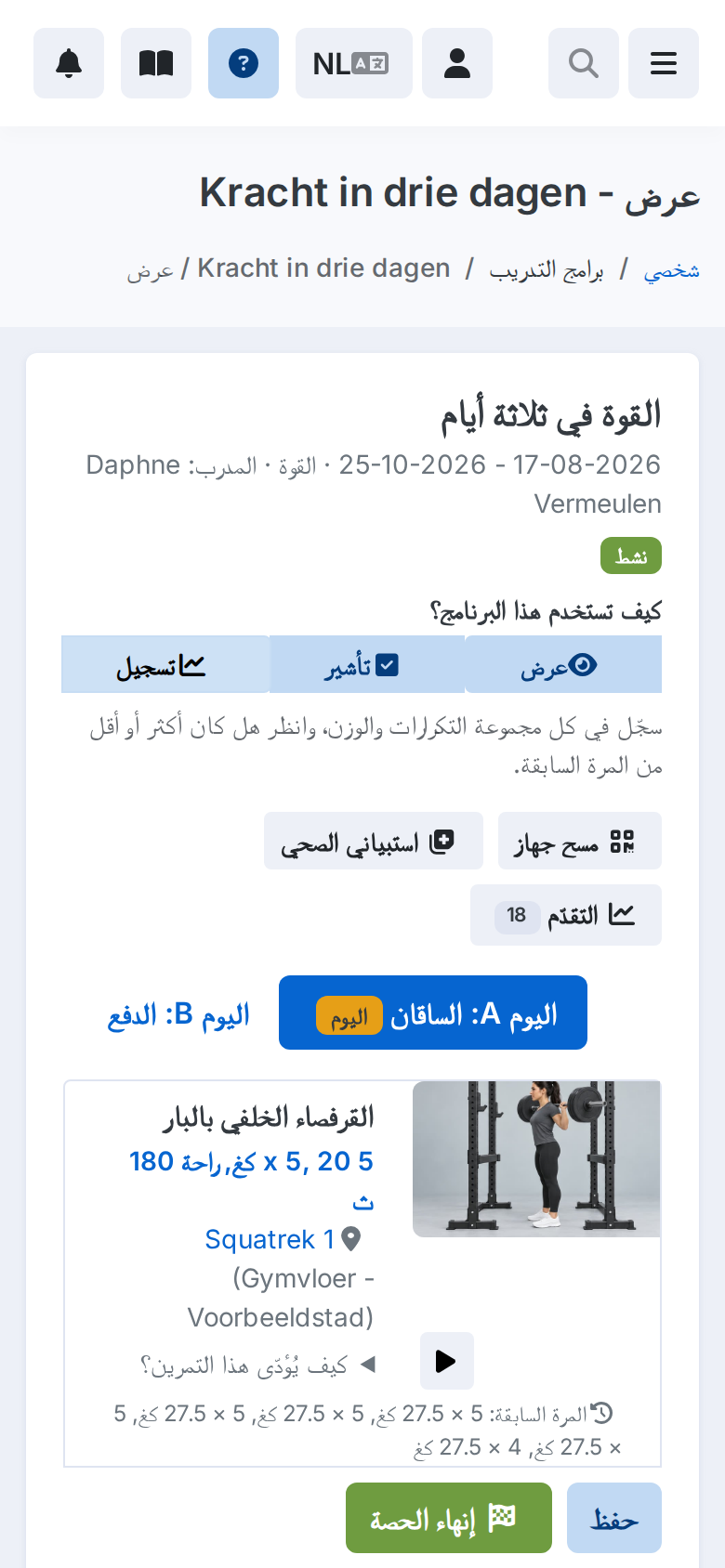Viewport: 725px width, 1568px height.
Task: Switch to تأشير check-off mode
Action: pos(367,665)
